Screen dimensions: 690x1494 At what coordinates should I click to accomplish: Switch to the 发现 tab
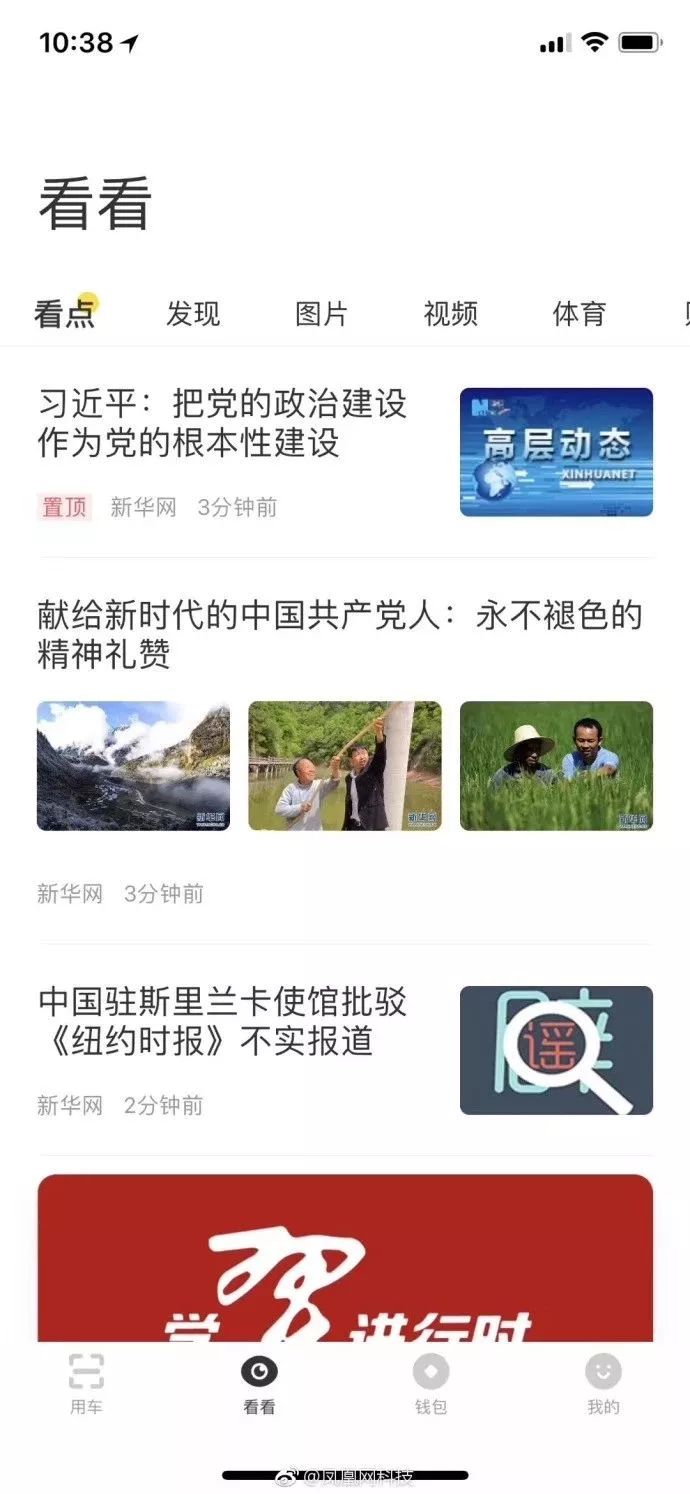pyautogui.click(x=193, y=314)
